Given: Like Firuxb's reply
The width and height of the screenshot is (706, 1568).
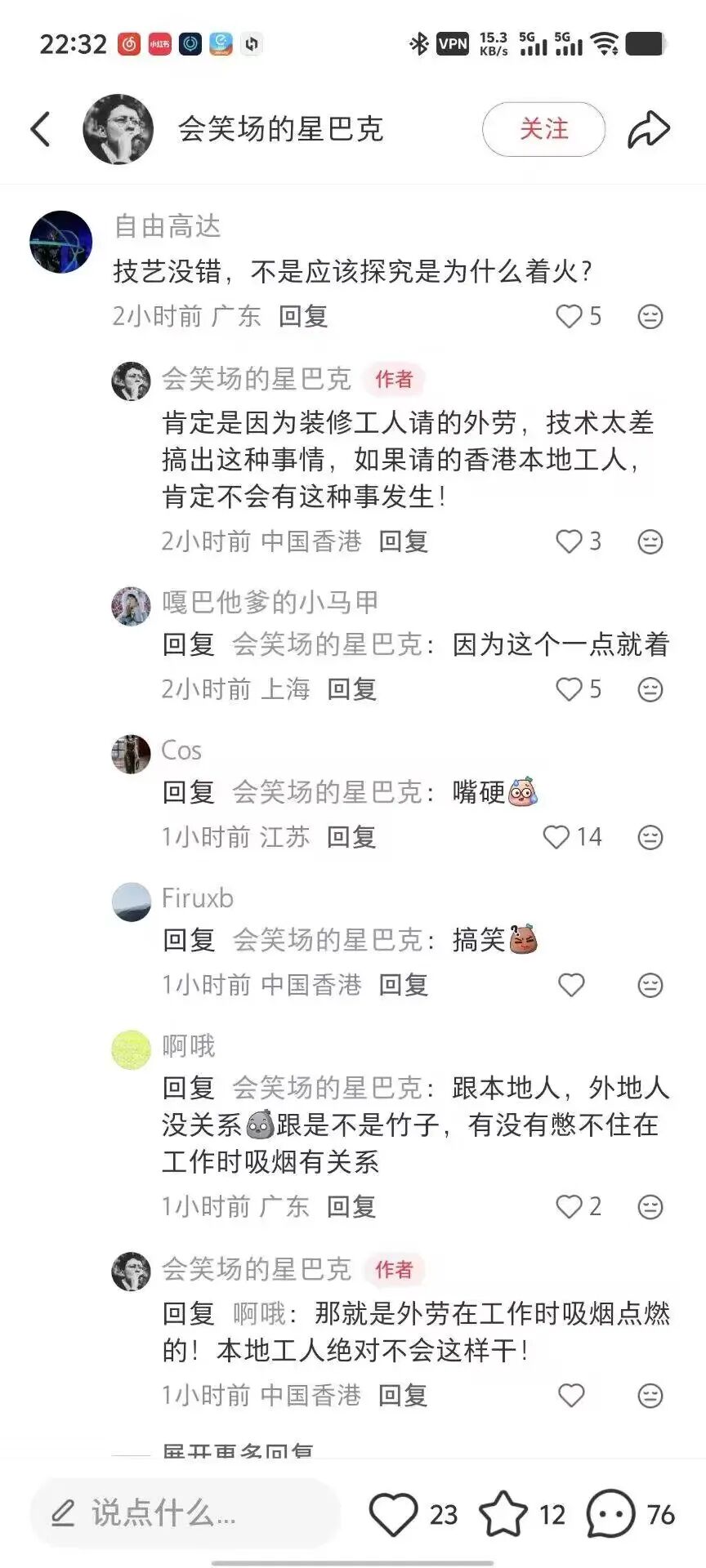Looking at the screenshot, I should tap(571, 985).
